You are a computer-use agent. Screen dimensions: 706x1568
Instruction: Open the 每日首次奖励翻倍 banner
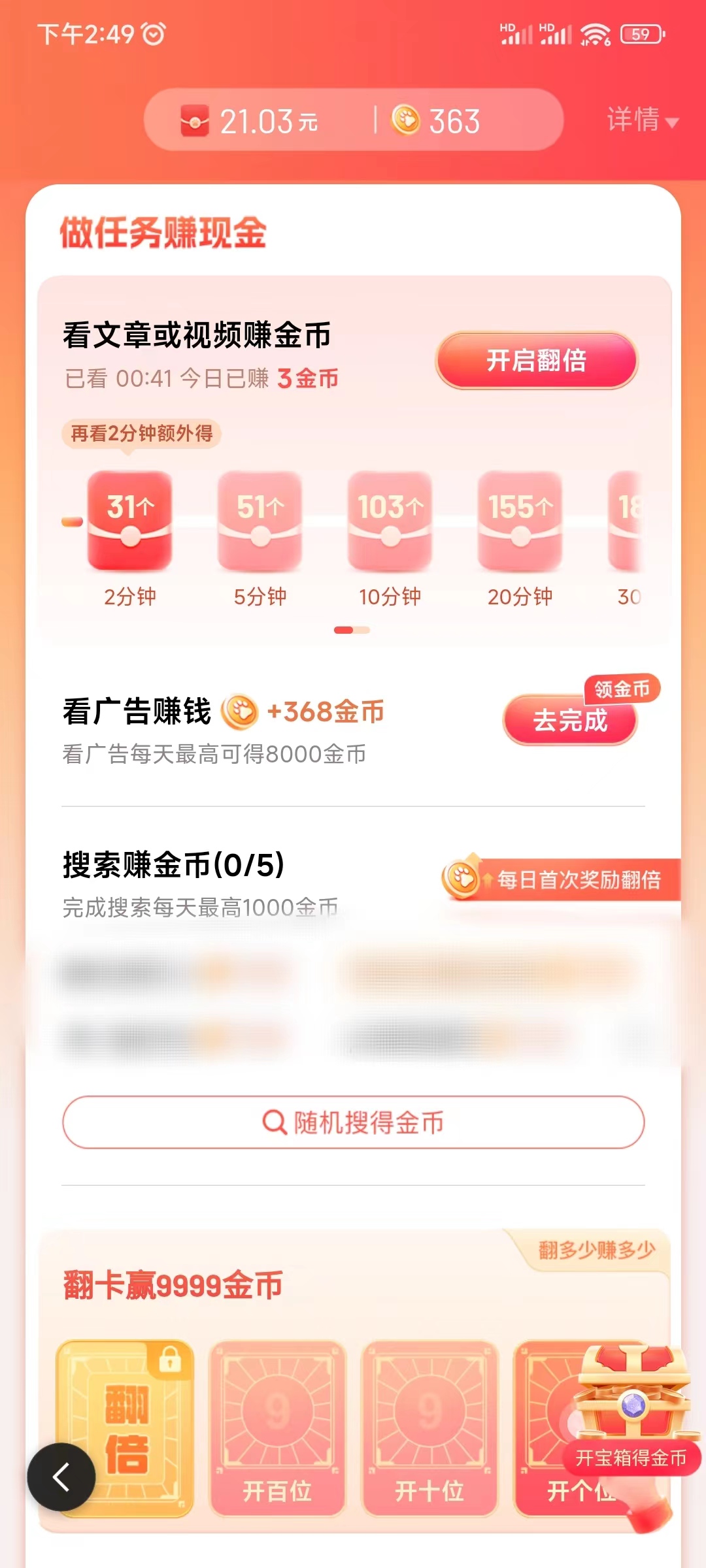coord(575,879)
